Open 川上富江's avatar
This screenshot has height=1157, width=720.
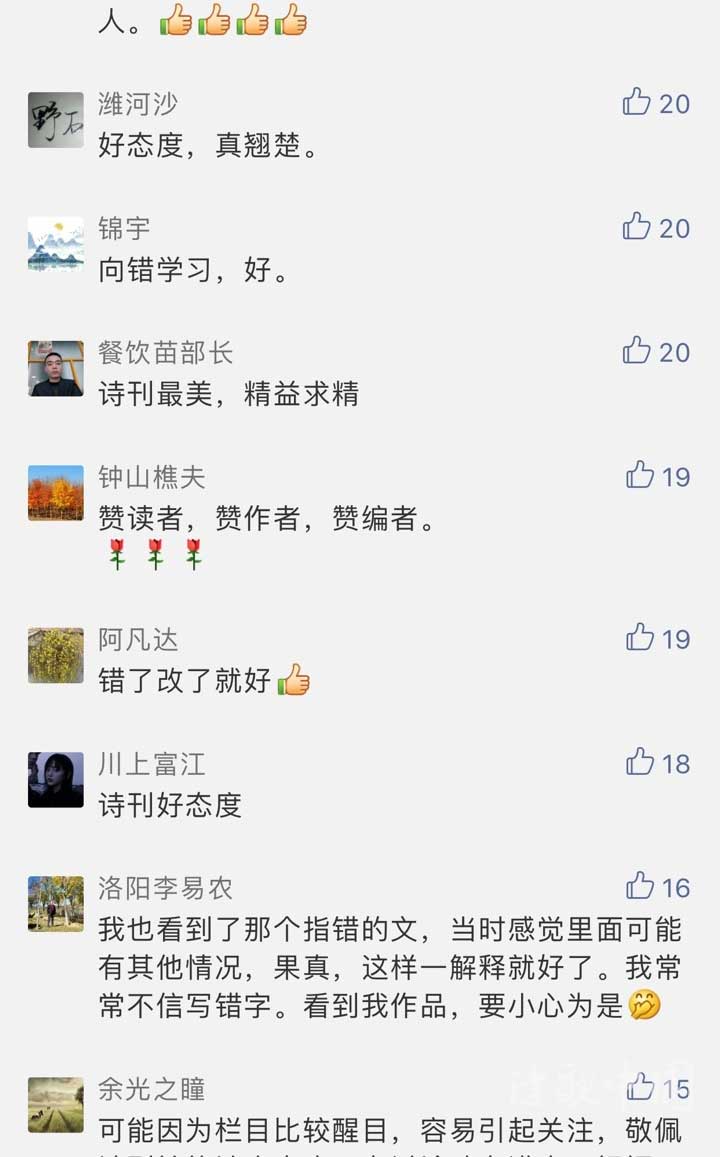[56, 780]
